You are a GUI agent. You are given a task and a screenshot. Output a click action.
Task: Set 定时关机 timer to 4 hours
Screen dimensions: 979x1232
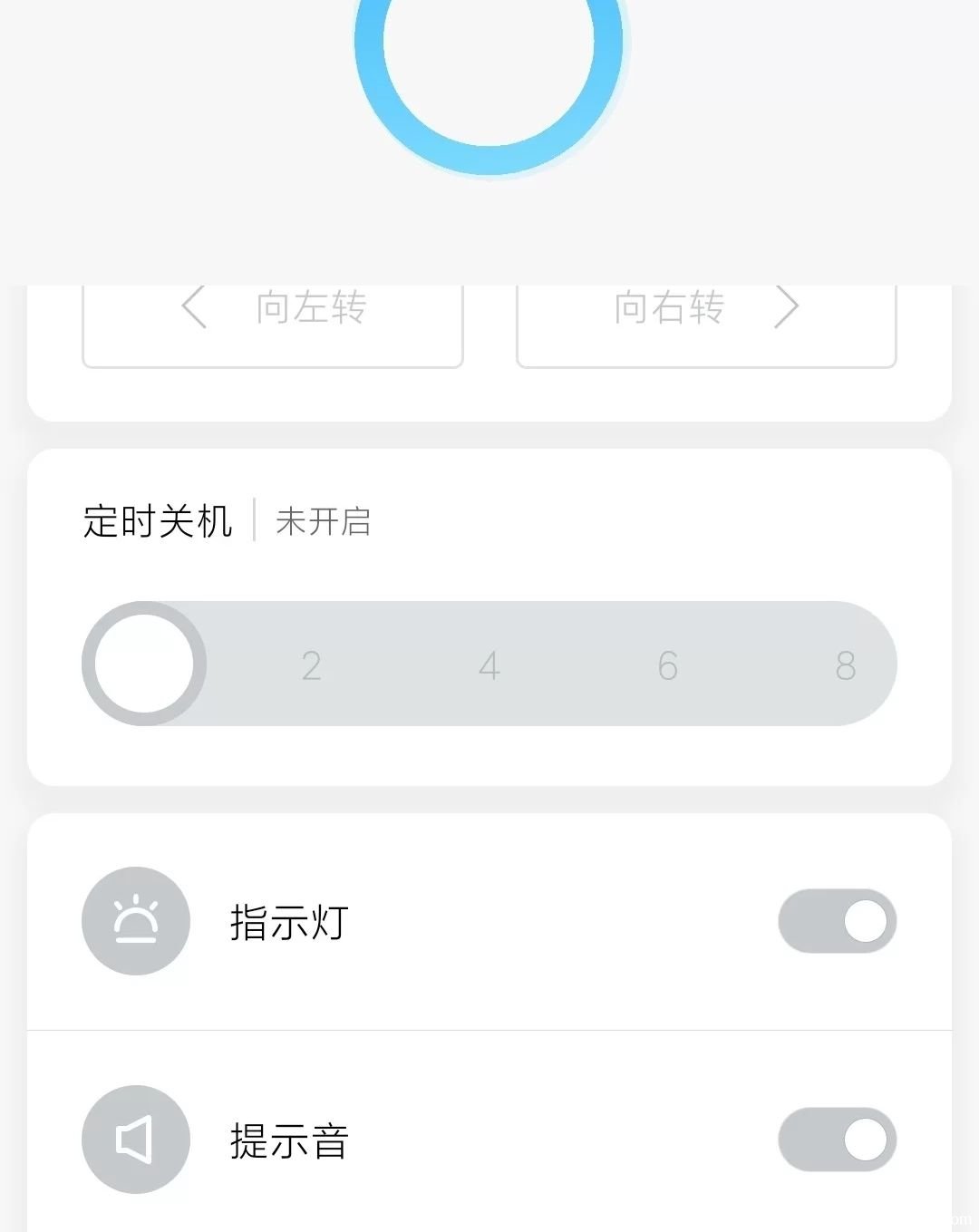tap(489, 665)
